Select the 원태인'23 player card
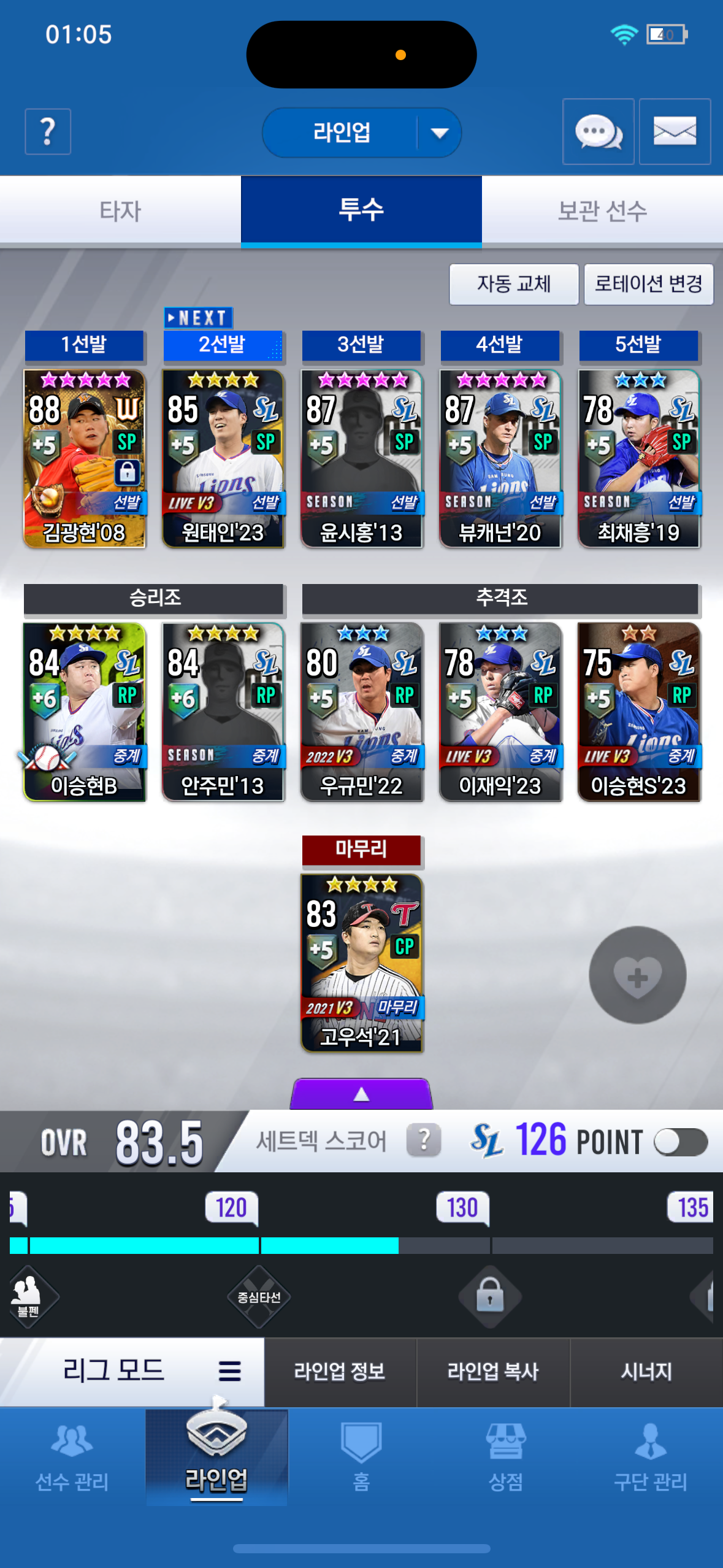723x1568 pixels. (x=223, y=458)
